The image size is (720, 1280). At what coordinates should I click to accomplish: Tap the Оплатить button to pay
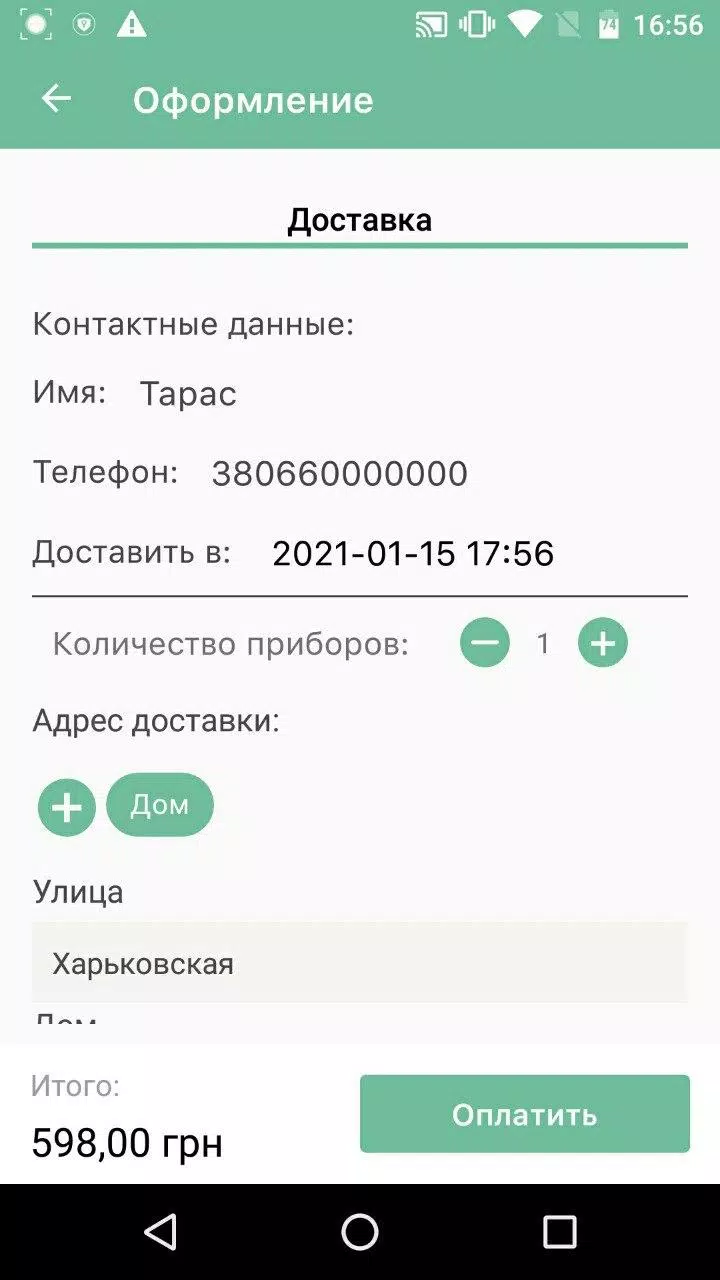pyautogui.click(x=524, y=1114)
